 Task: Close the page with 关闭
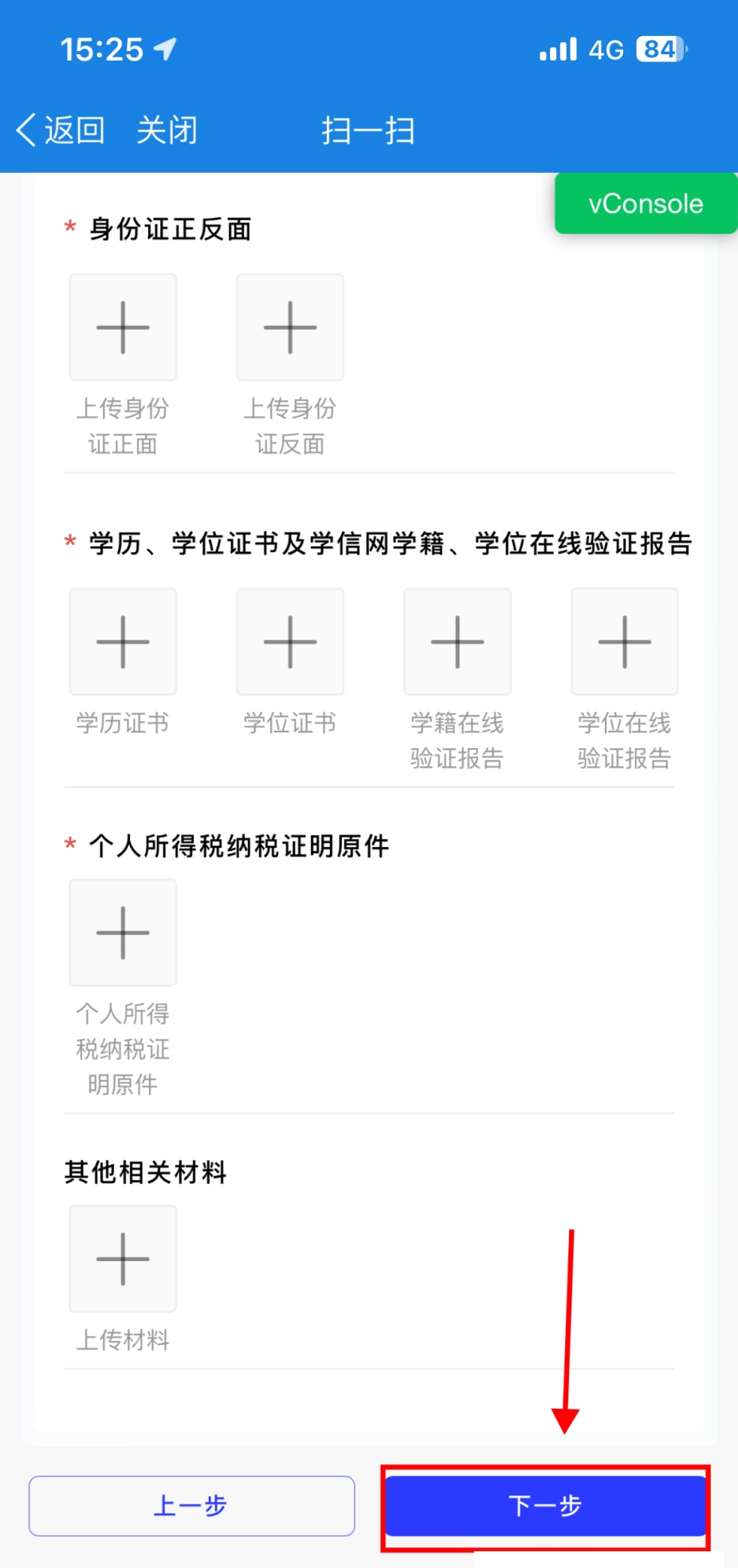tap(167, 130)
